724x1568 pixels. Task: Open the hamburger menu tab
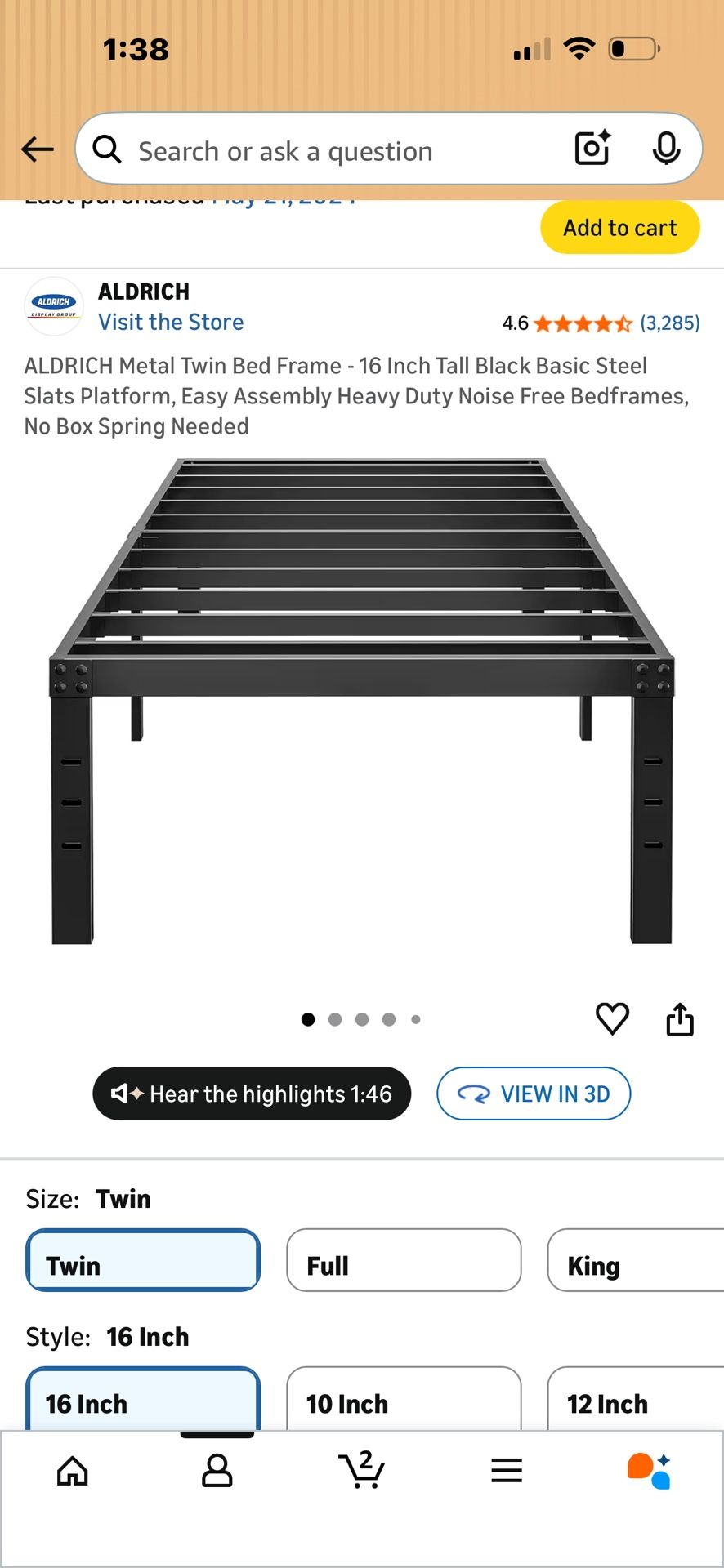pyautogui.click(x=507, y=1471)
